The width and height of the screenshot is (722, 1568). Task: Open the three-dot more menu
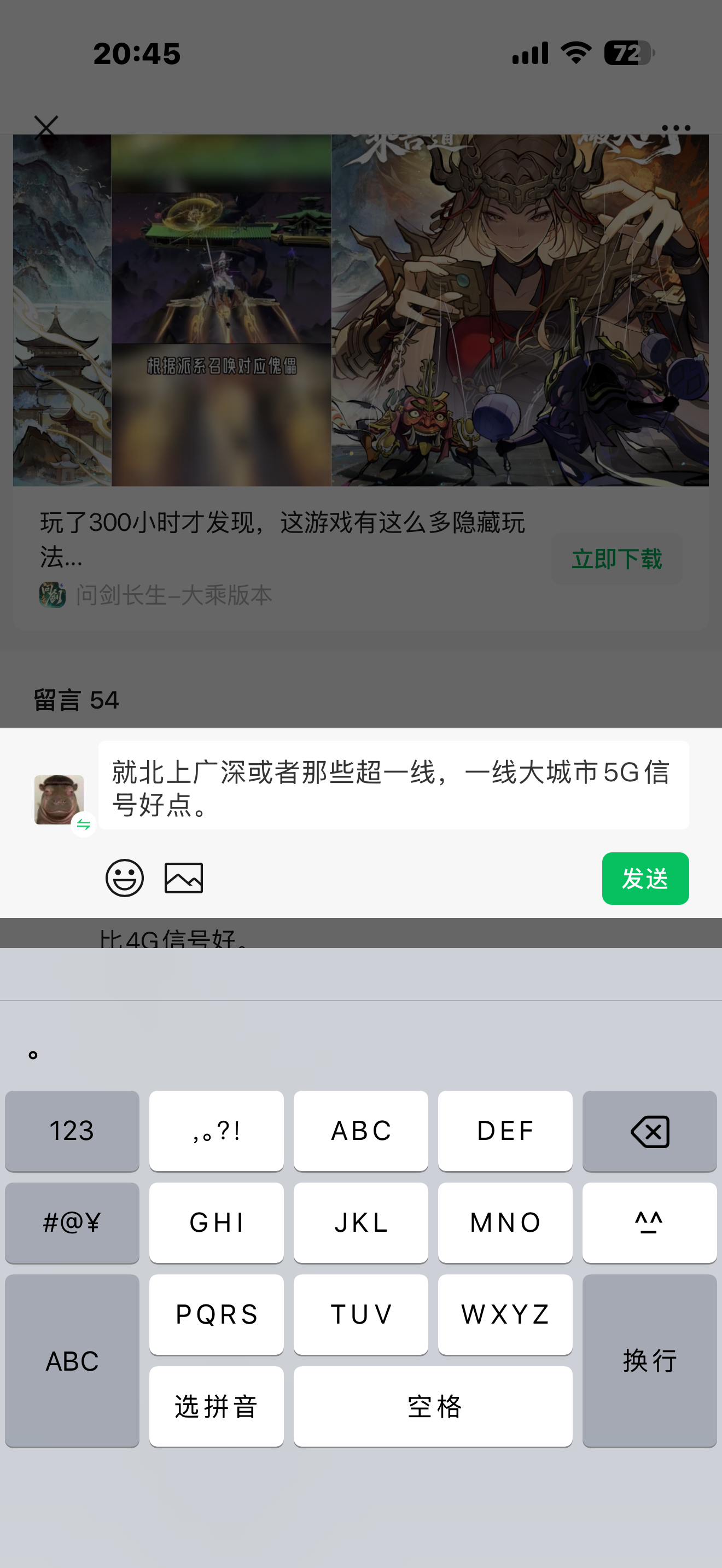pos(676,128)
